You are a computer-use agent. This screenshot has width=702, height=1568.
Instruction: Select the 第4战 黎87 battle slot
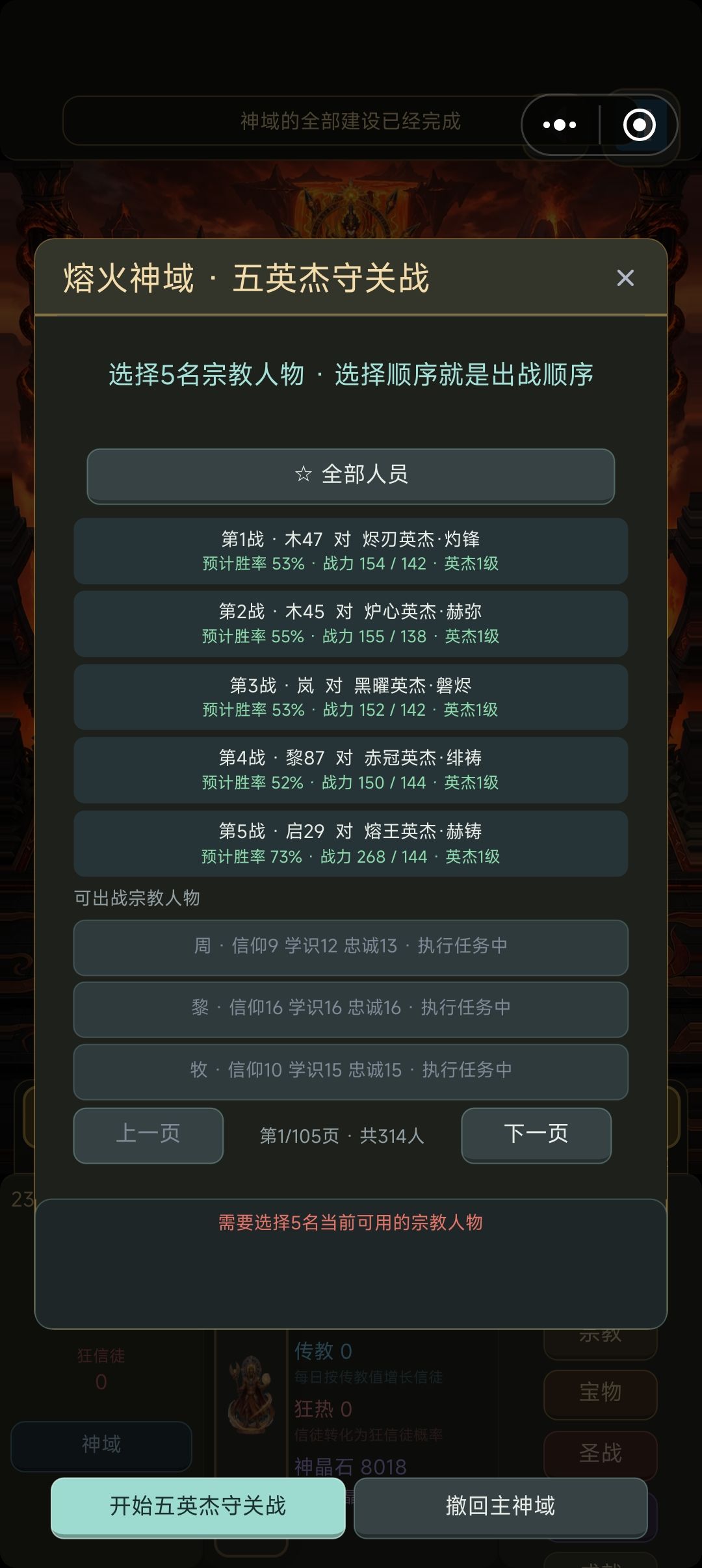coord(351,770)
